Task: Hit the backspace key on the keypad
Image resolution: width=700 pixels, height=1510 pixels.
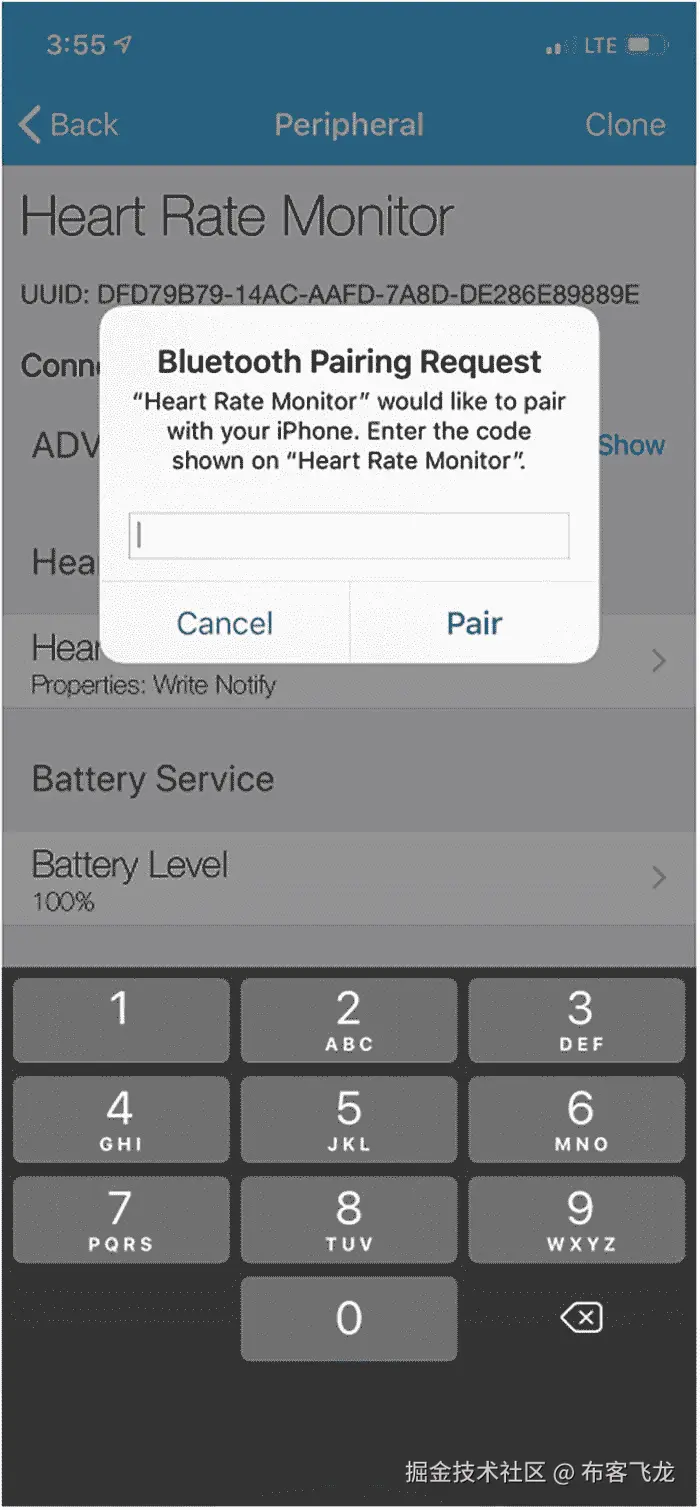Action: click(581, 1318)
